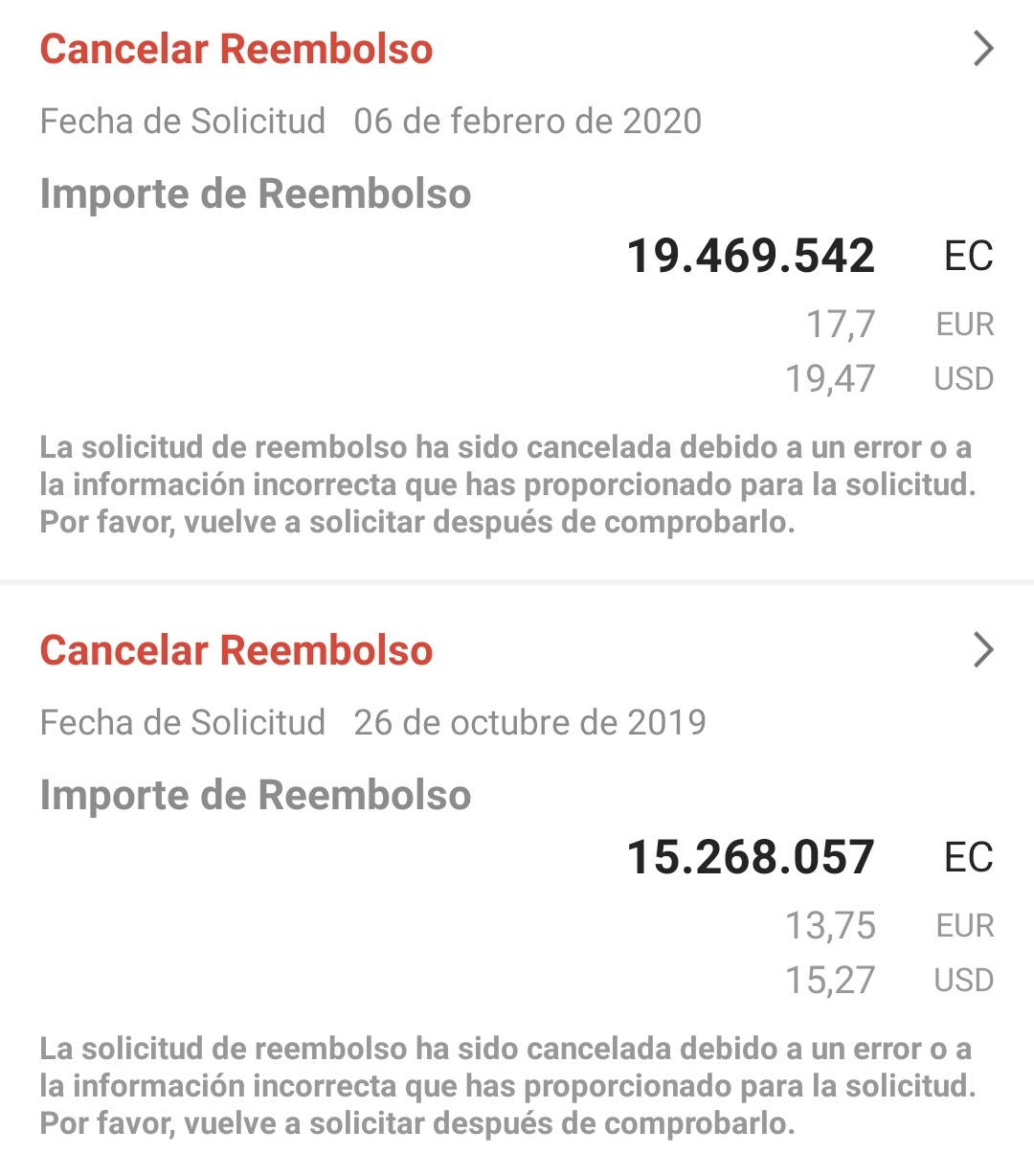Select the 19.469.542 EC amount
1034x1176 pixels.
753,255
